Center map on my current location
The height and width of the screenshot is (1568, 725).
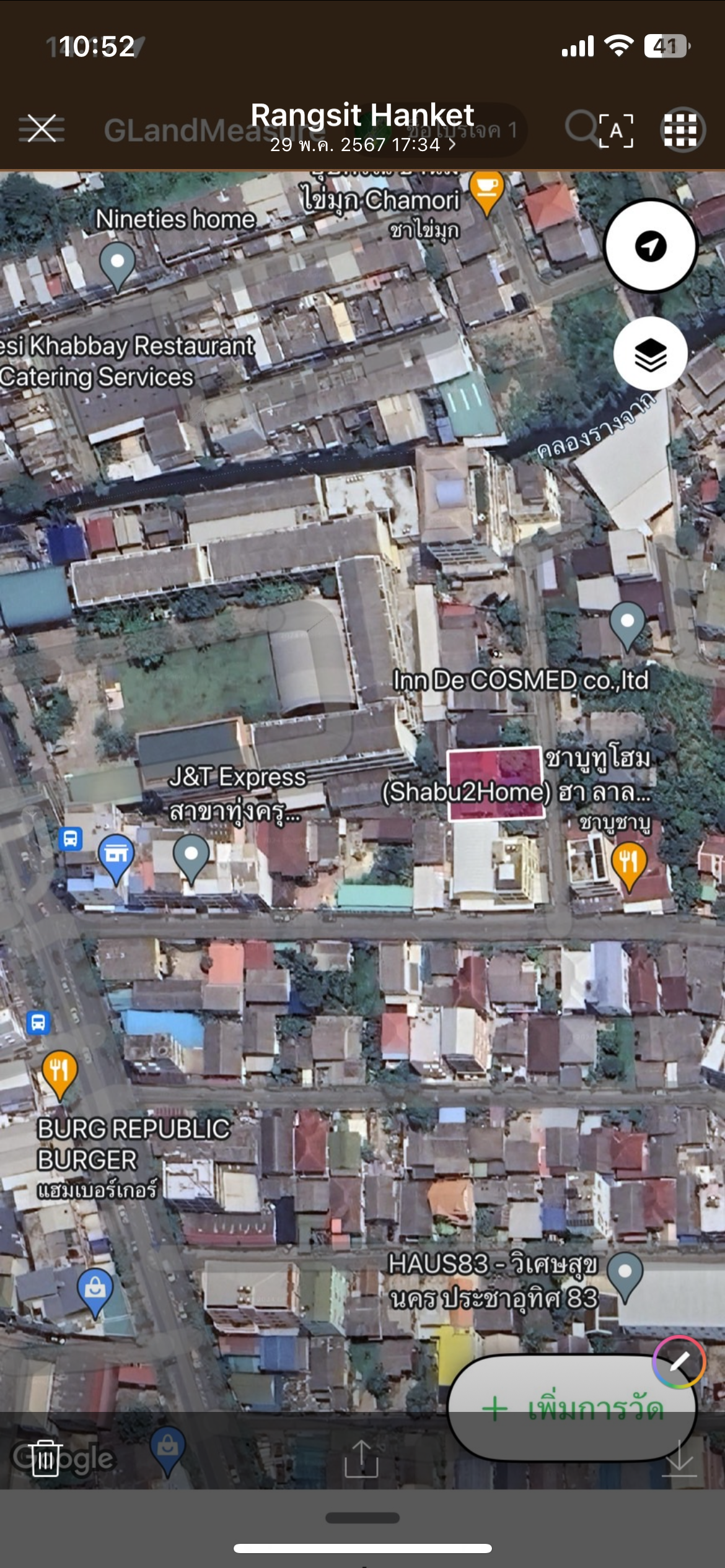click(x=650, y=246)
